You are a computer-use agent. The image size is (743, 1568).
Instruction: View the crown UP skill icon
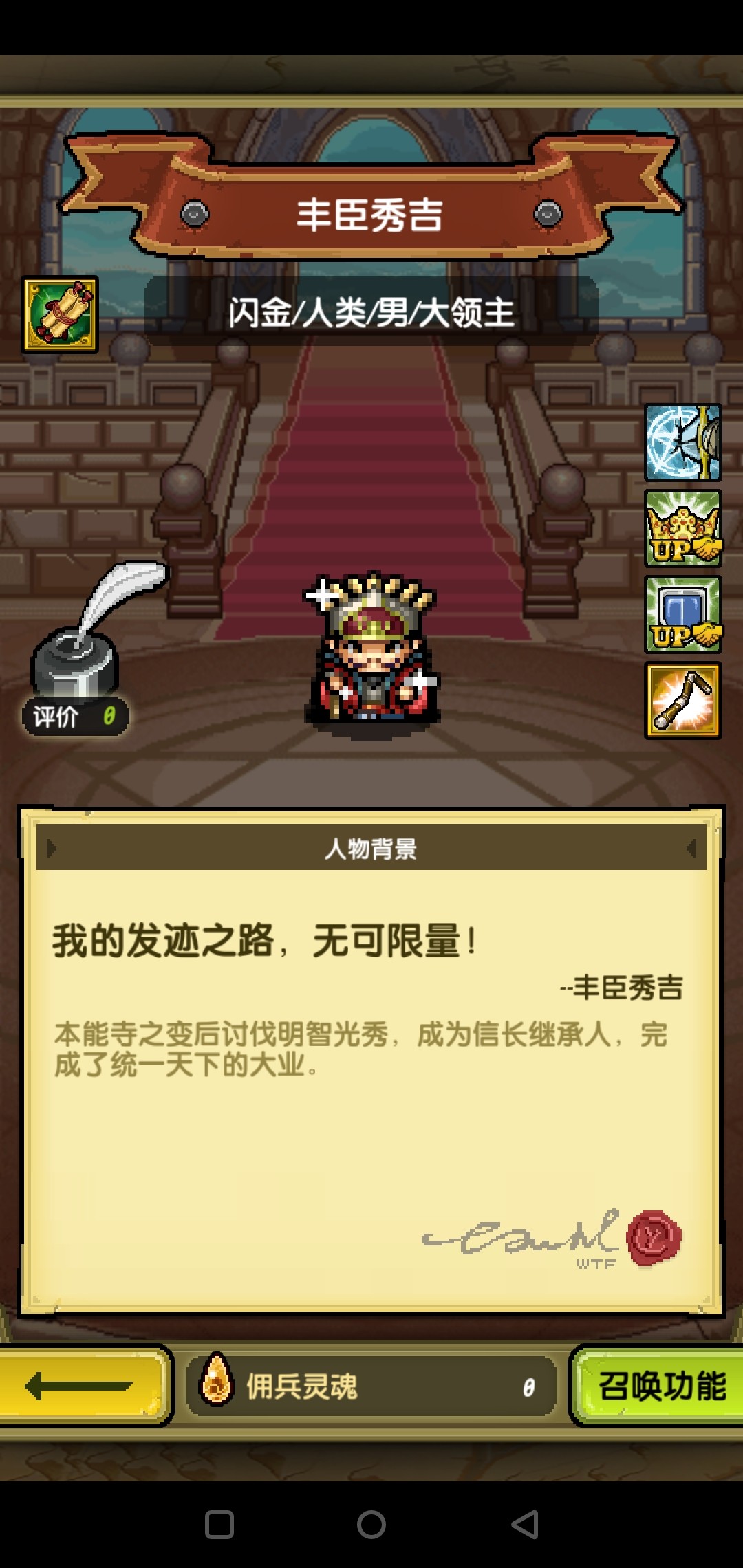(x=682, y=529)
